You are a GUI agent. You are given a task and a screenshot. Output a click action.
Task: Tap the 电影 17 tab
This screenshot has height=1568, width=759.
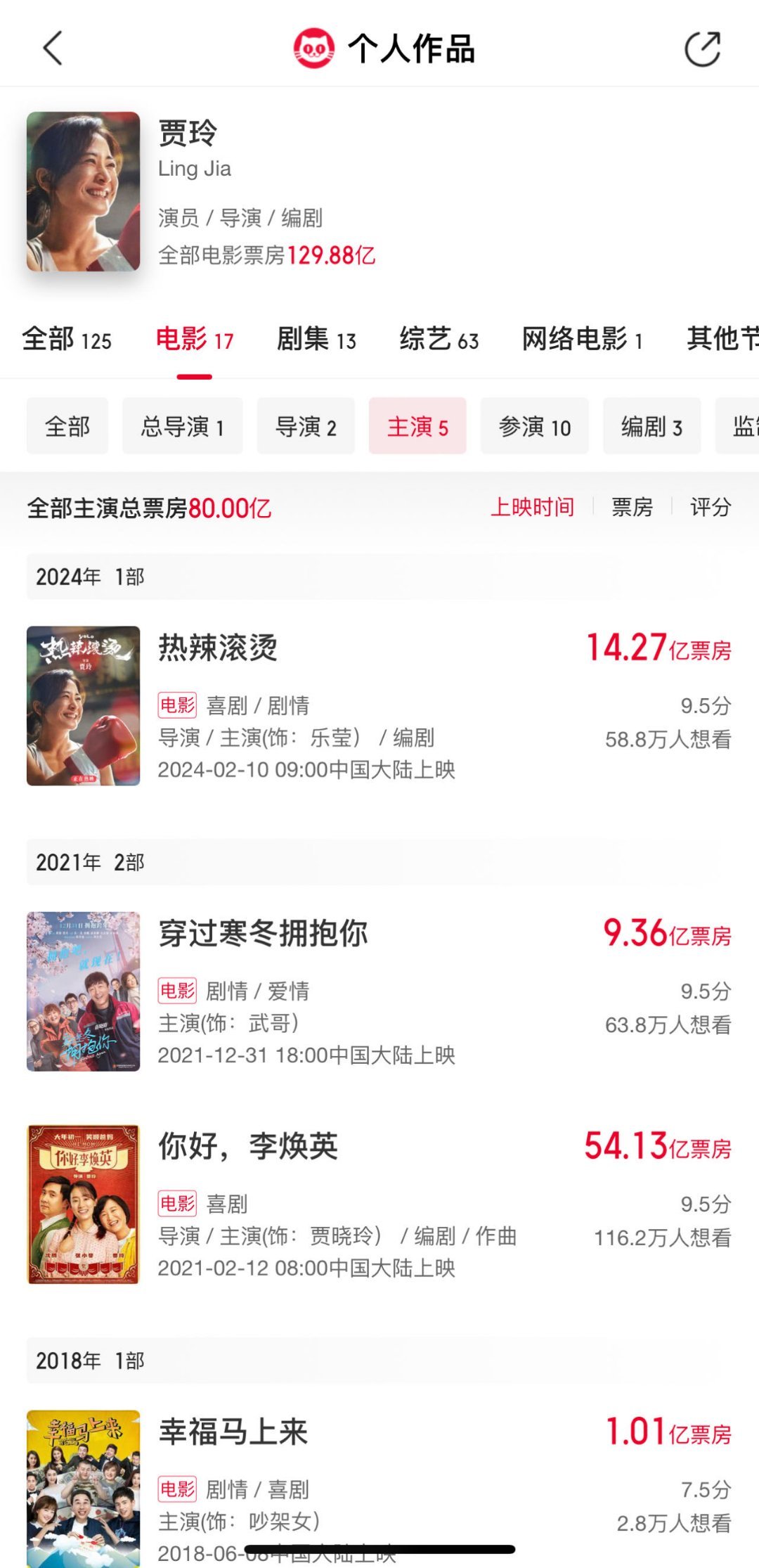click(x=194, y=340)
